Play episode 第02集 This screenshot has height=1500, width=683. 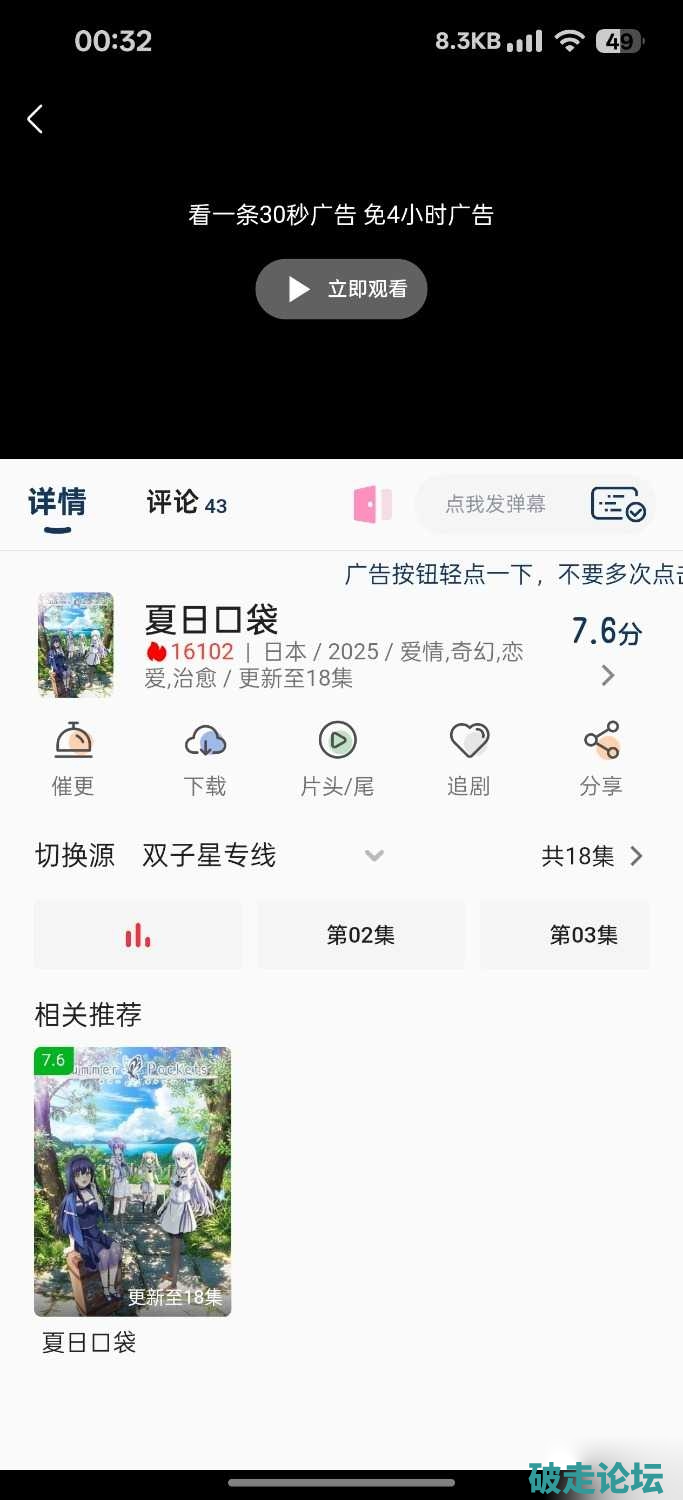point(361,935)
